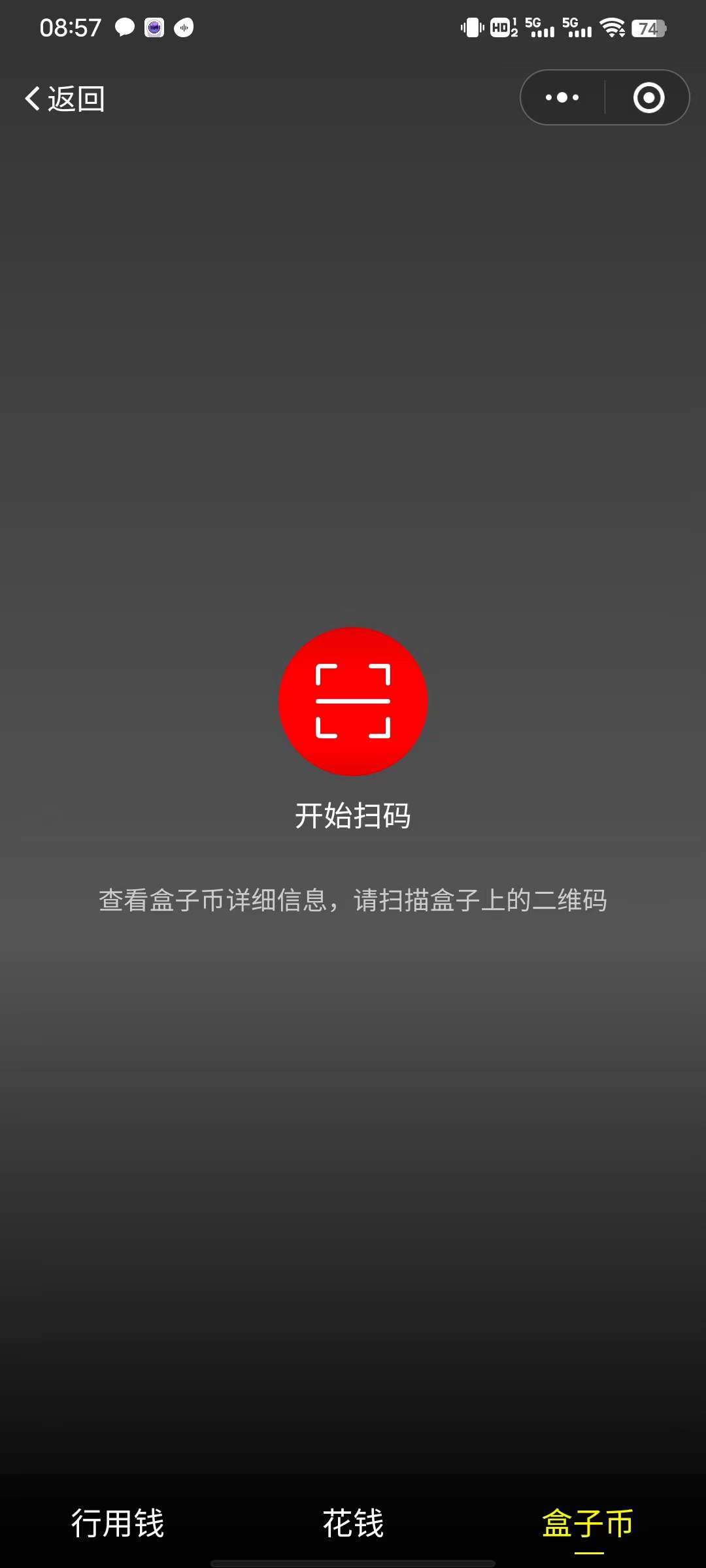Open the mini program three-dot menu
The width and height of the screenshot is (706, 1568).
click(x=562, y=97)
